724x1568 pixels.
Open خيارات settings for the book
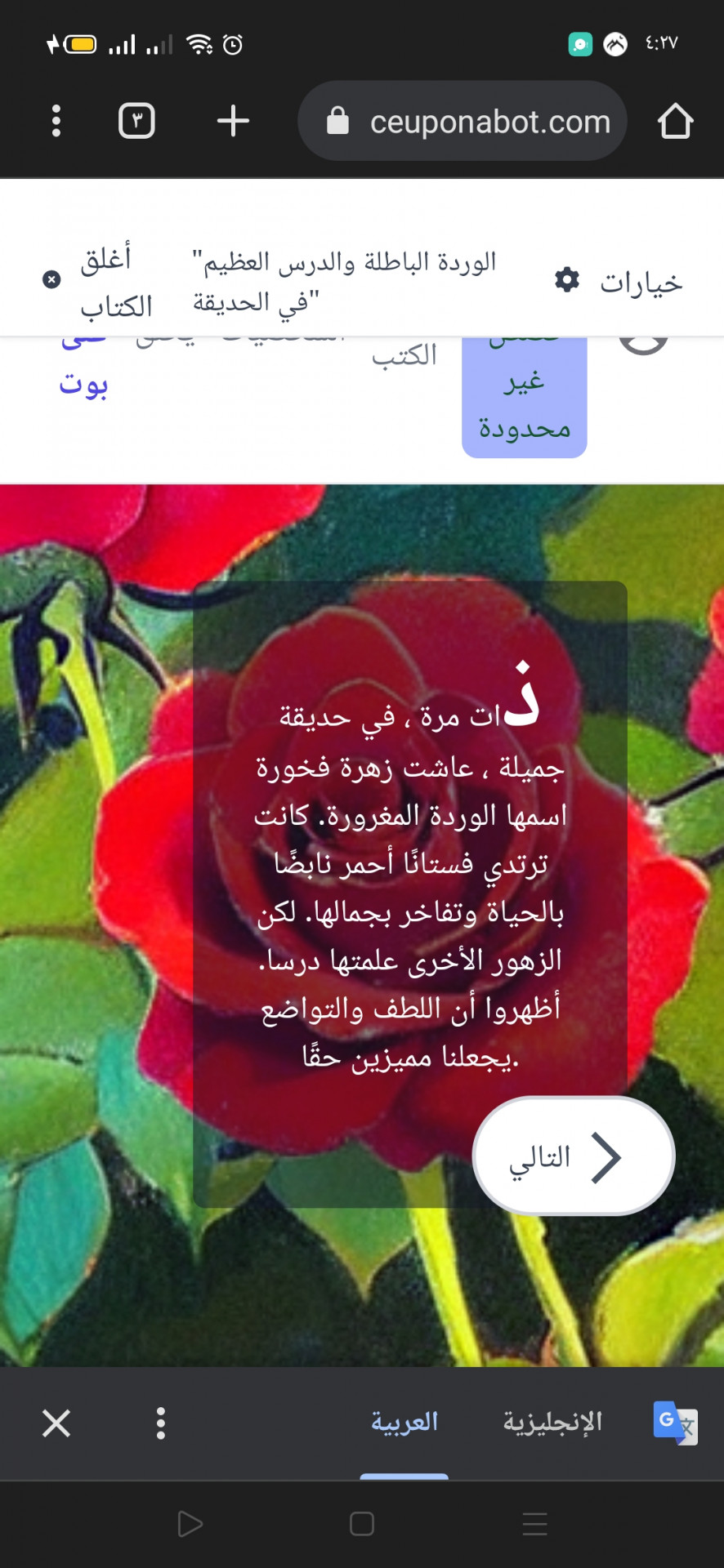[619, 282]
